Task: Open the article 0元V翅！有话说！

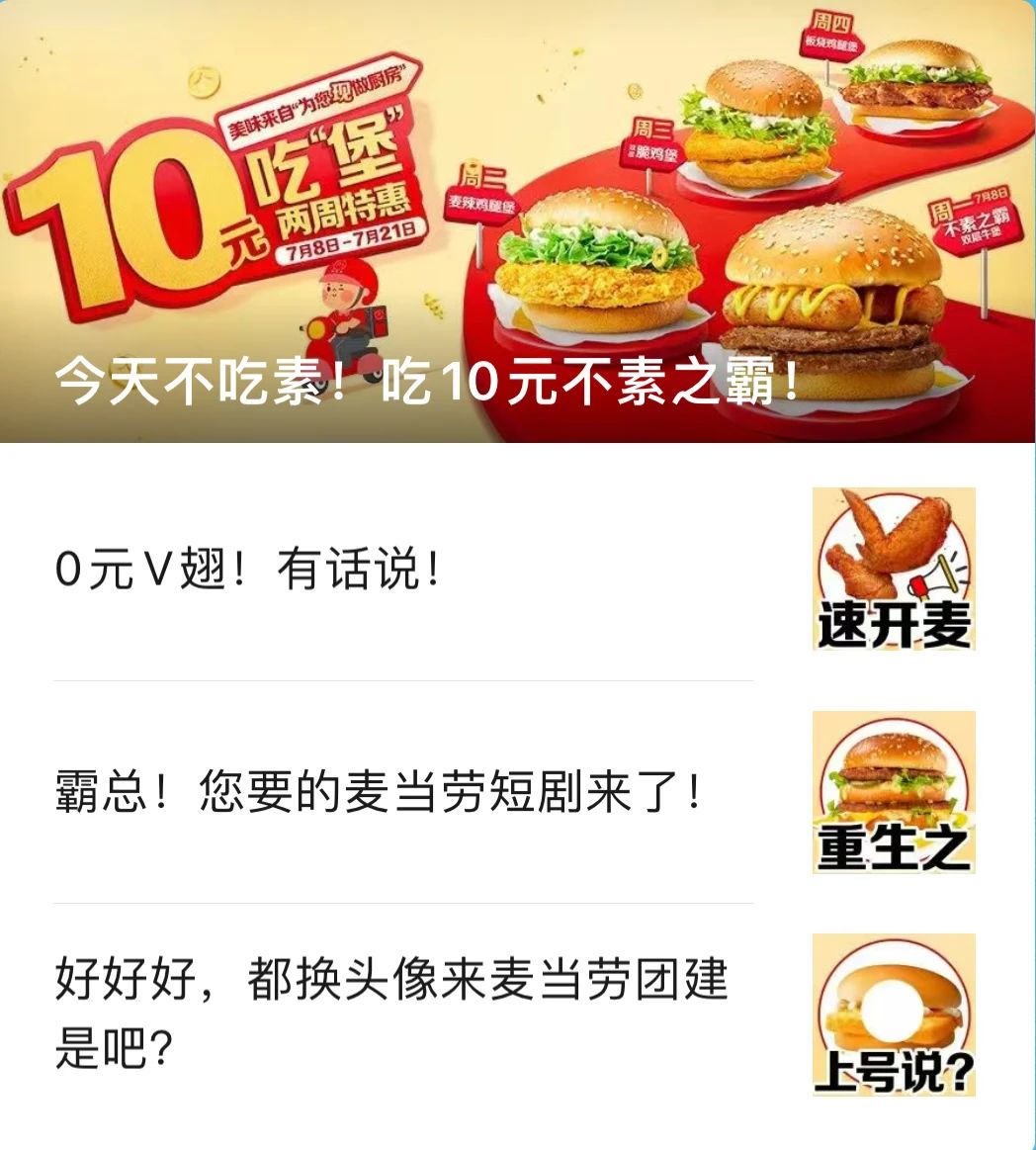Action: [247, 571]
